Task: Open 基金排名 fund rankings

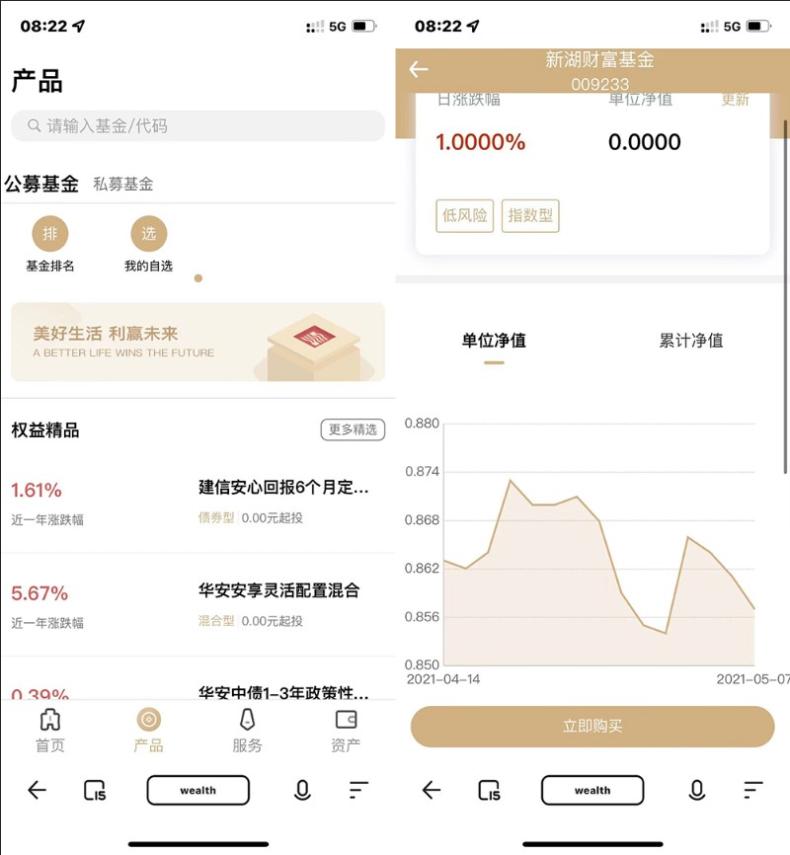Action: 50,245
